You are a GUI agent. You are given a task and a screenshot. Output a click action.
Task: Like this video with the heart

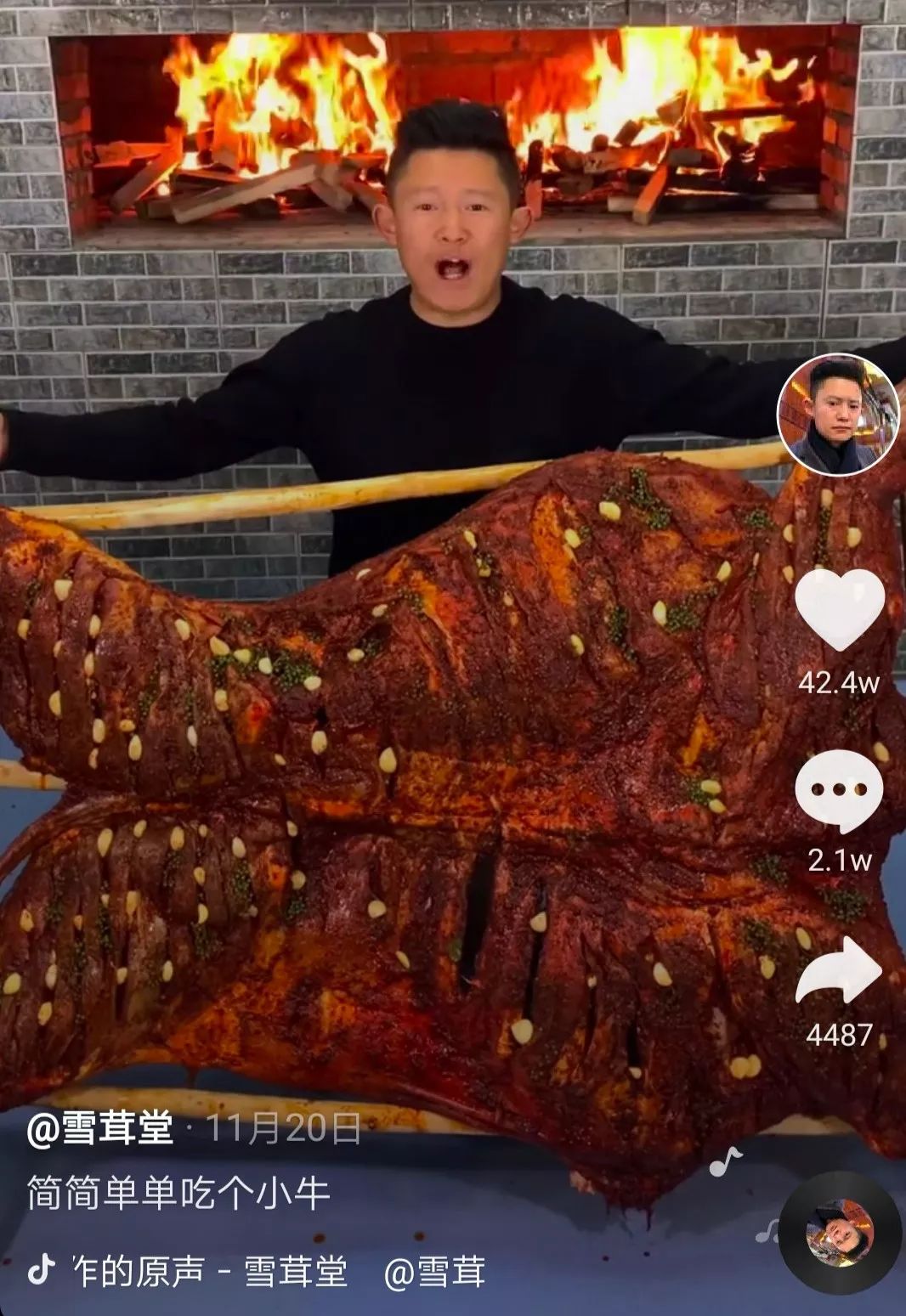coord(840,610)
